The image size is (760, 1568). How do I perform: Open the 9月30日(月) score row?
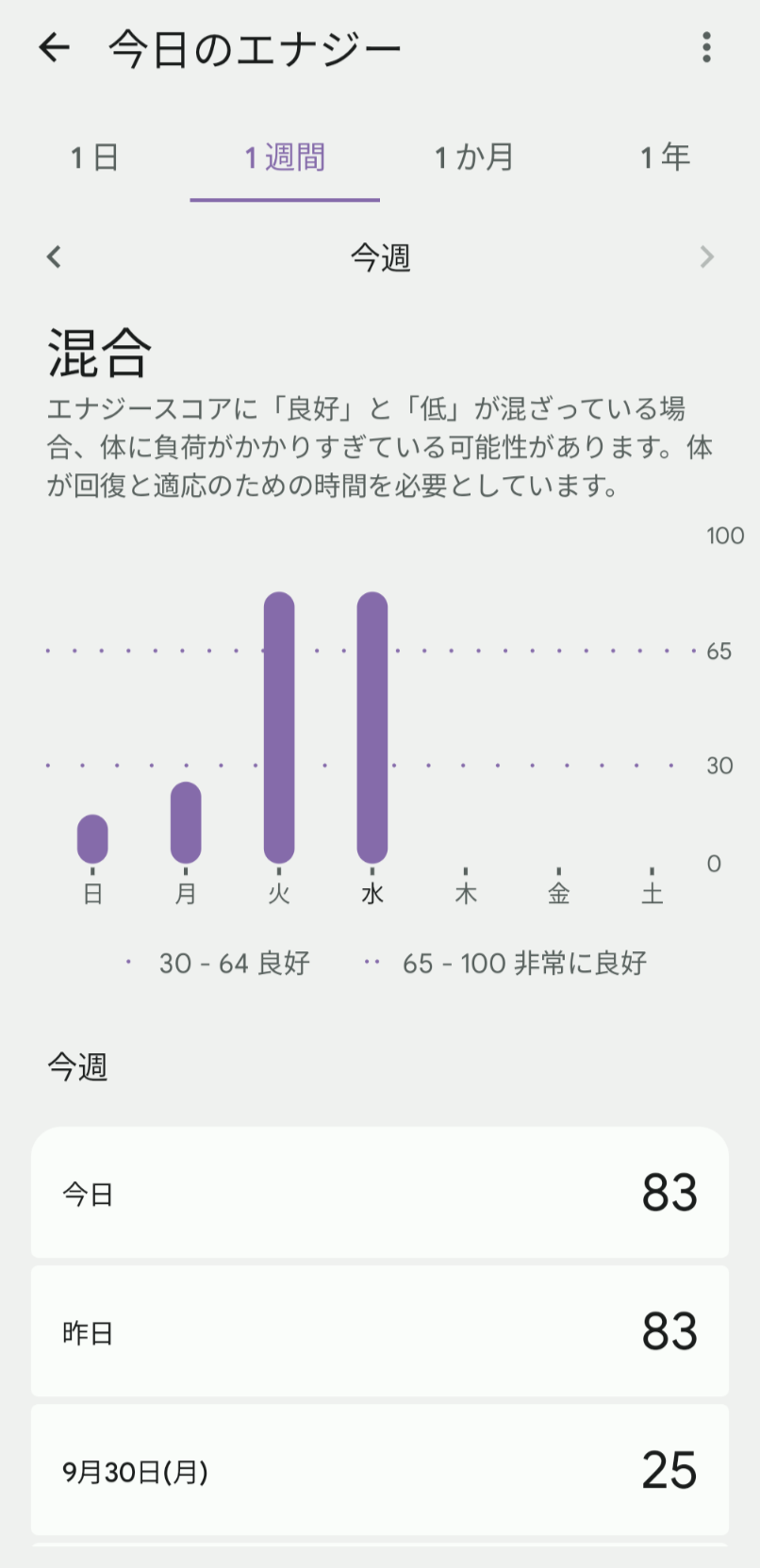point(380,1470)
